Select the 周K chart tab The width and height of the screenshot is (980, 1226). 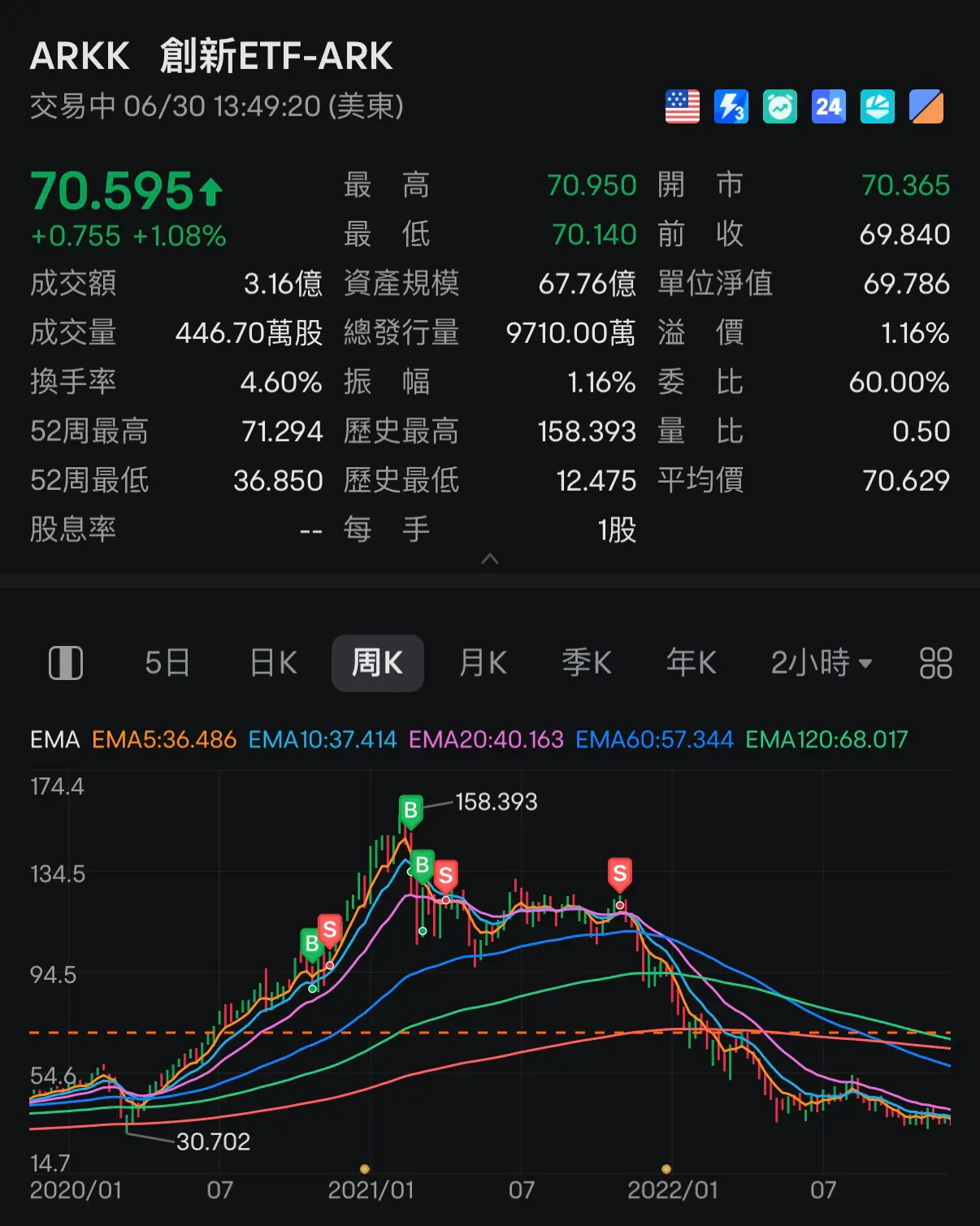(x=377, y=663)
